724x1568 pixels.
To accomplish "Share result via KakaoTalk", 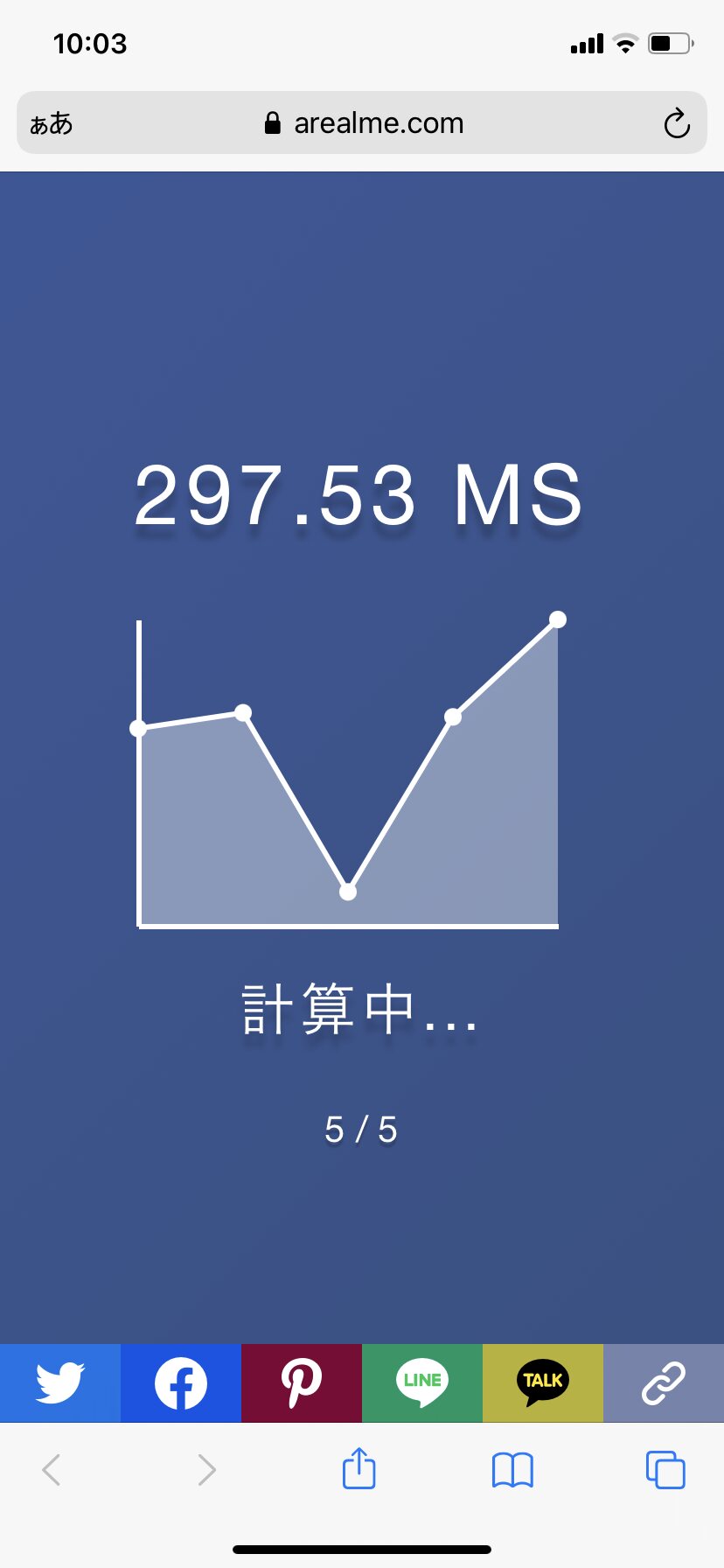I will [x=543, y=1382].
